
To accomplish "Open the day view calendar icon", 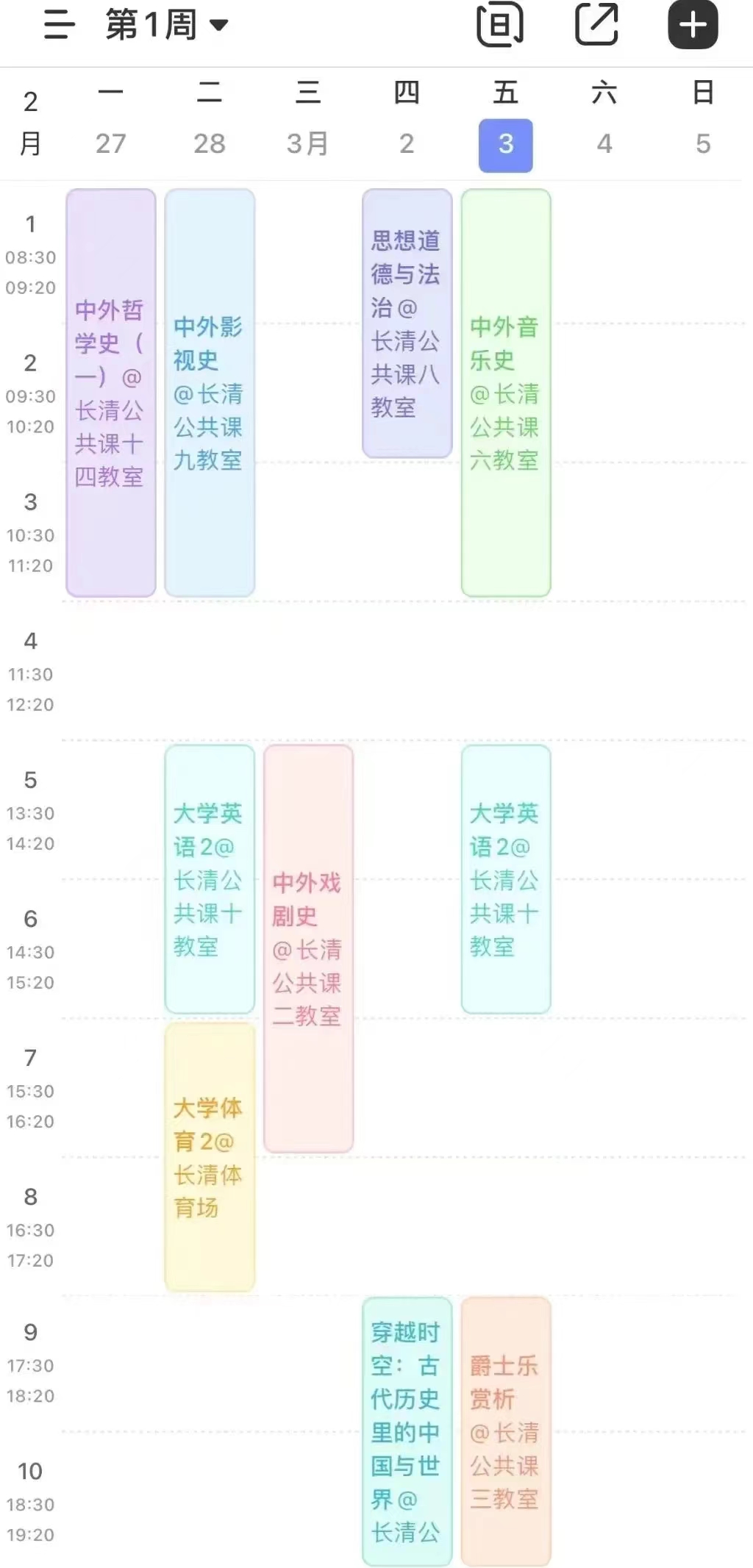I will click(x=500, y=25).
